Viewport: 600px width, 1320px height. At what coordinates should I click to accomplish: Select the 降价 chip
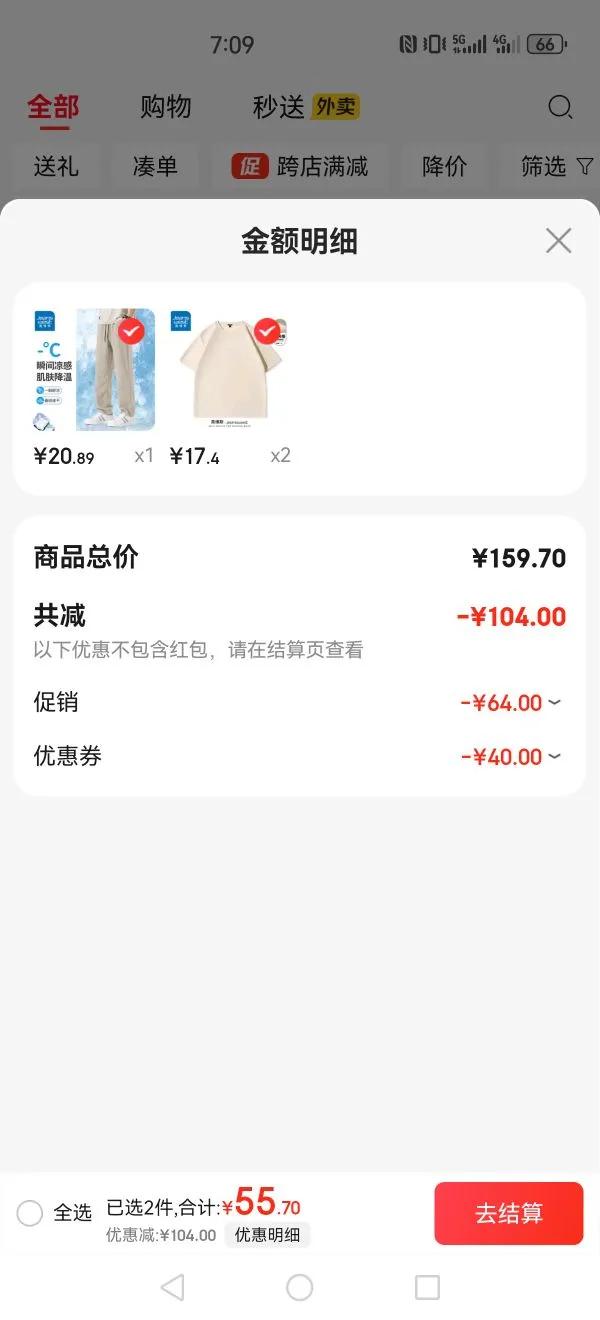444,166
